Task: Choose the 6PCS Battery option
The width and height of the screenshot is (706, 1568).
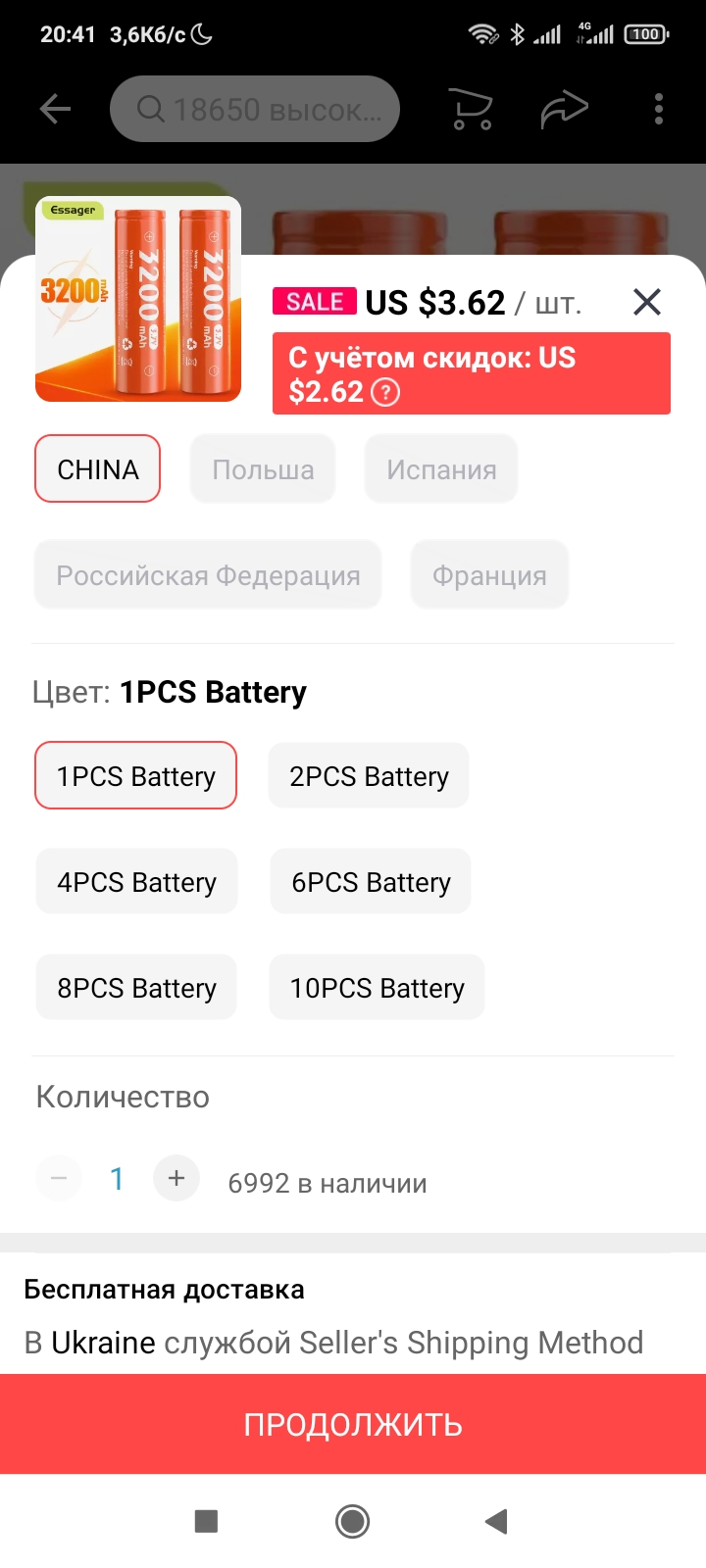Action: (x=371, y=882)
